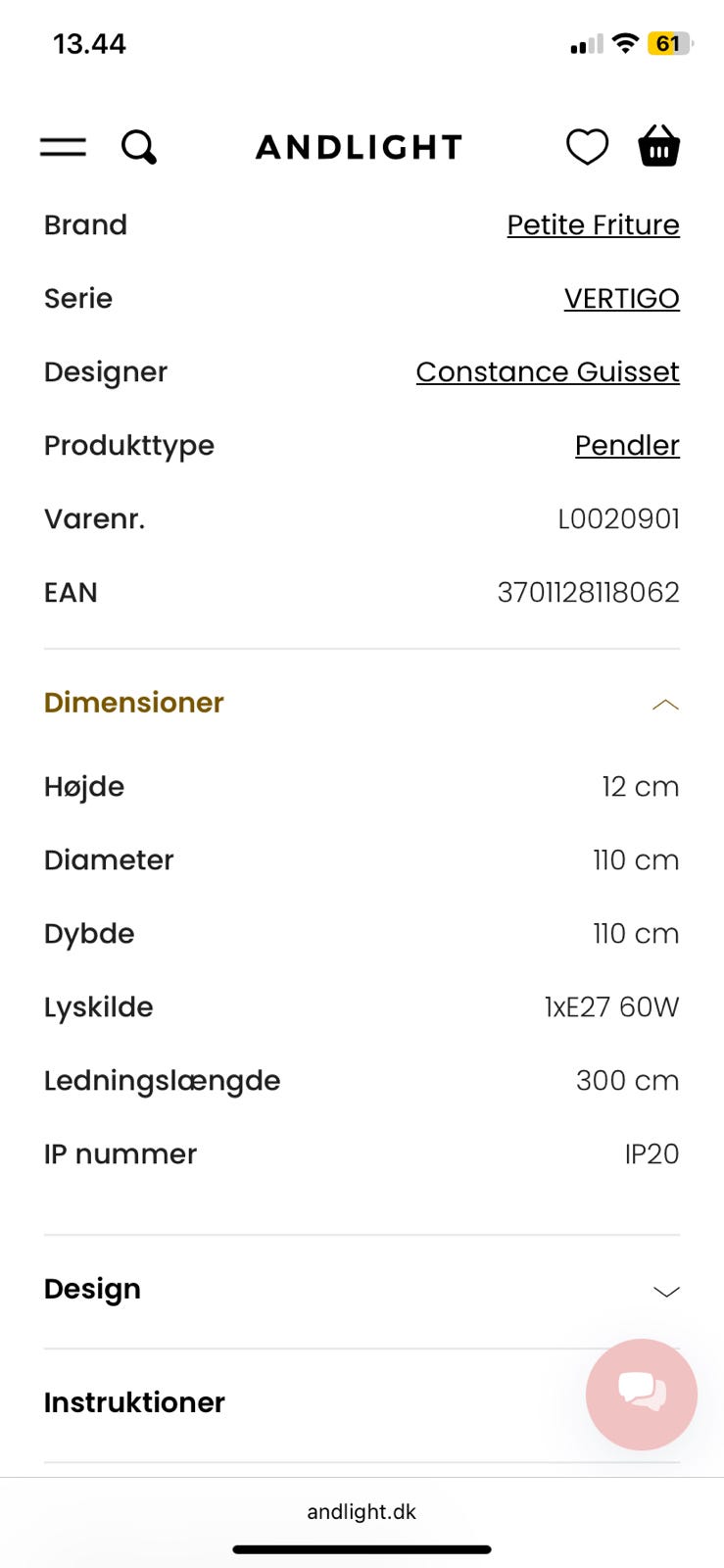Open the VERTIGO series link
This screenshot has height=1568, width=724.
[x=621, y=298]
